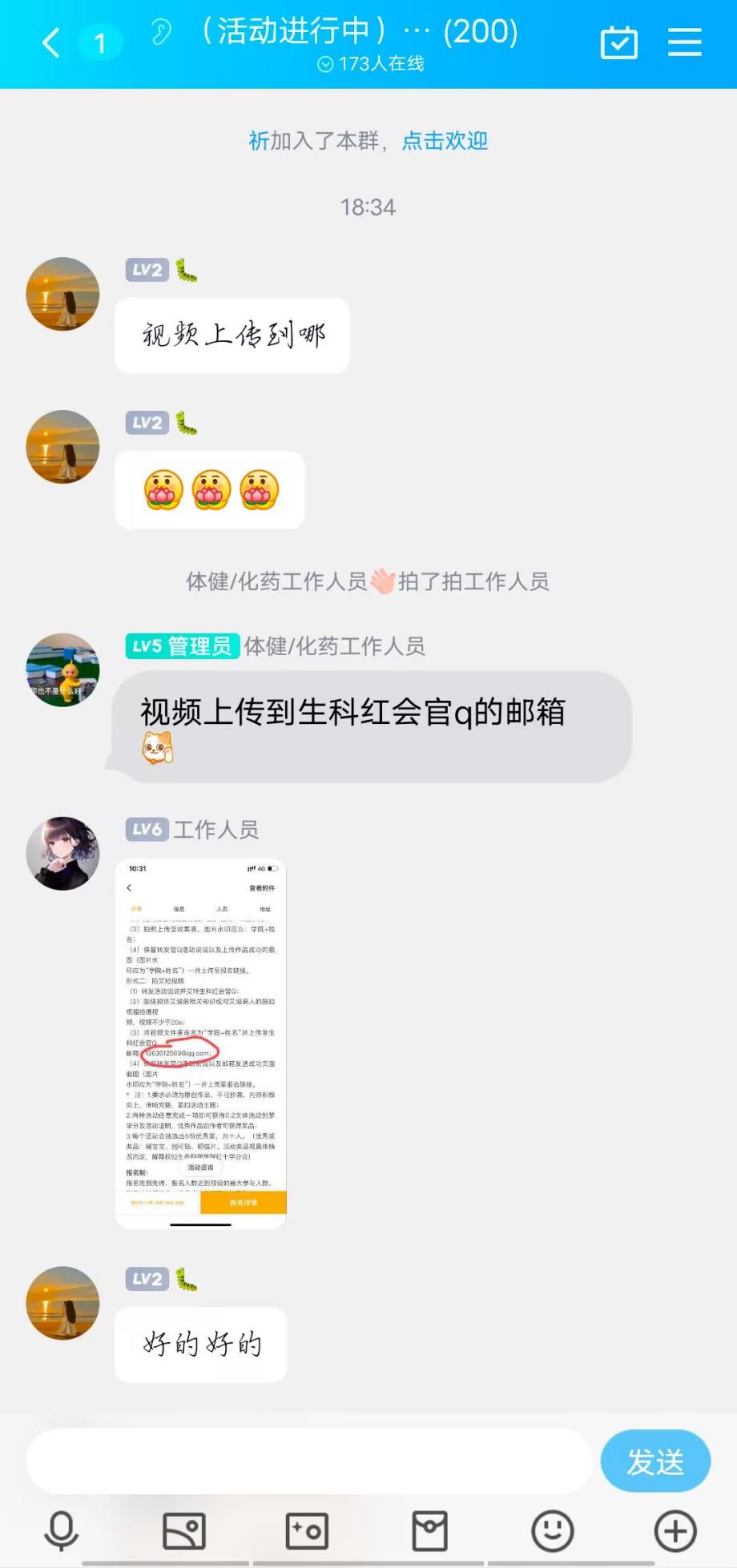Go back to the message list
The width and height of the screenshot is (737, 1568).
[x=51, y=43]
